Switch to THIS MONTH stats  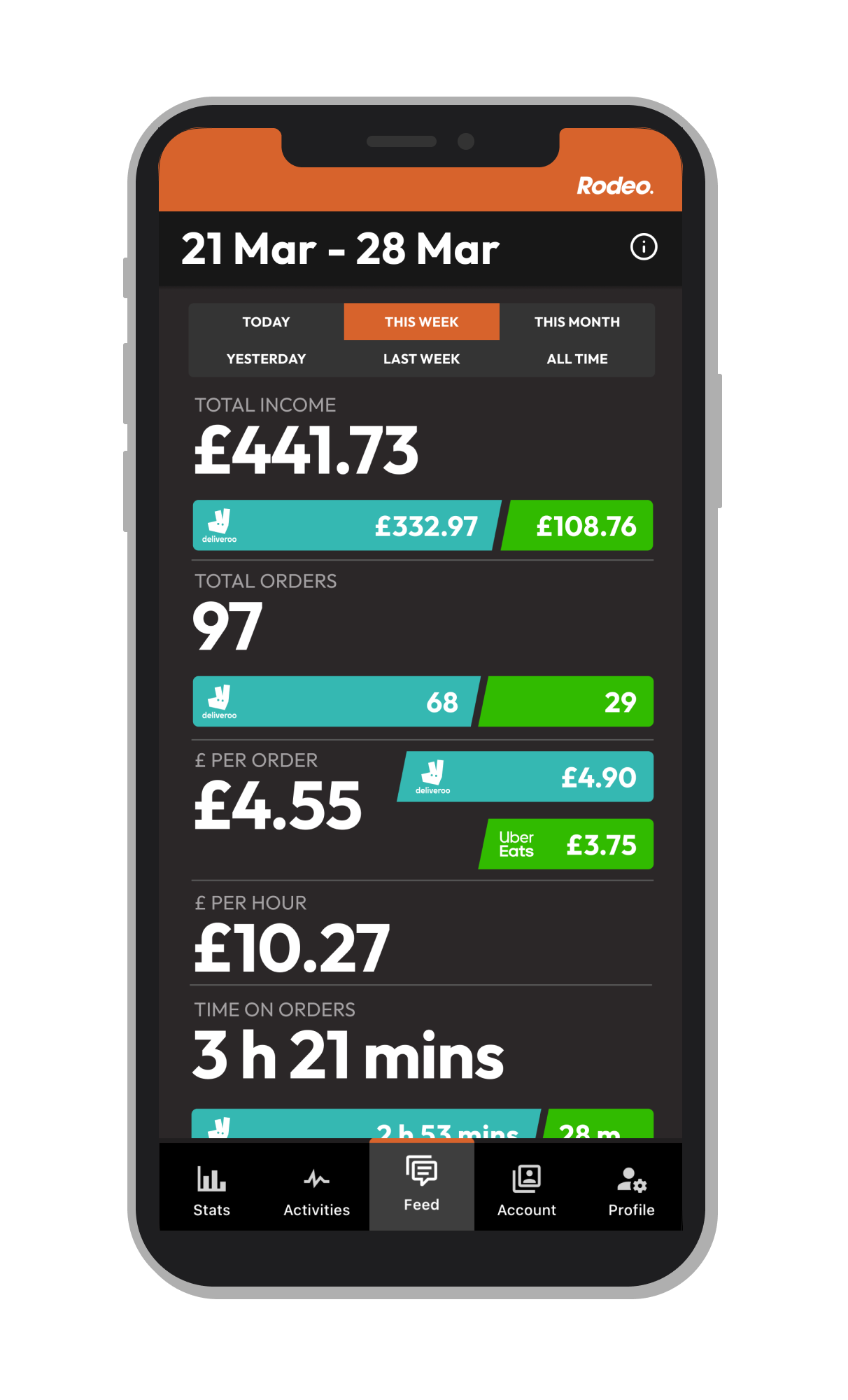(577, 322)
